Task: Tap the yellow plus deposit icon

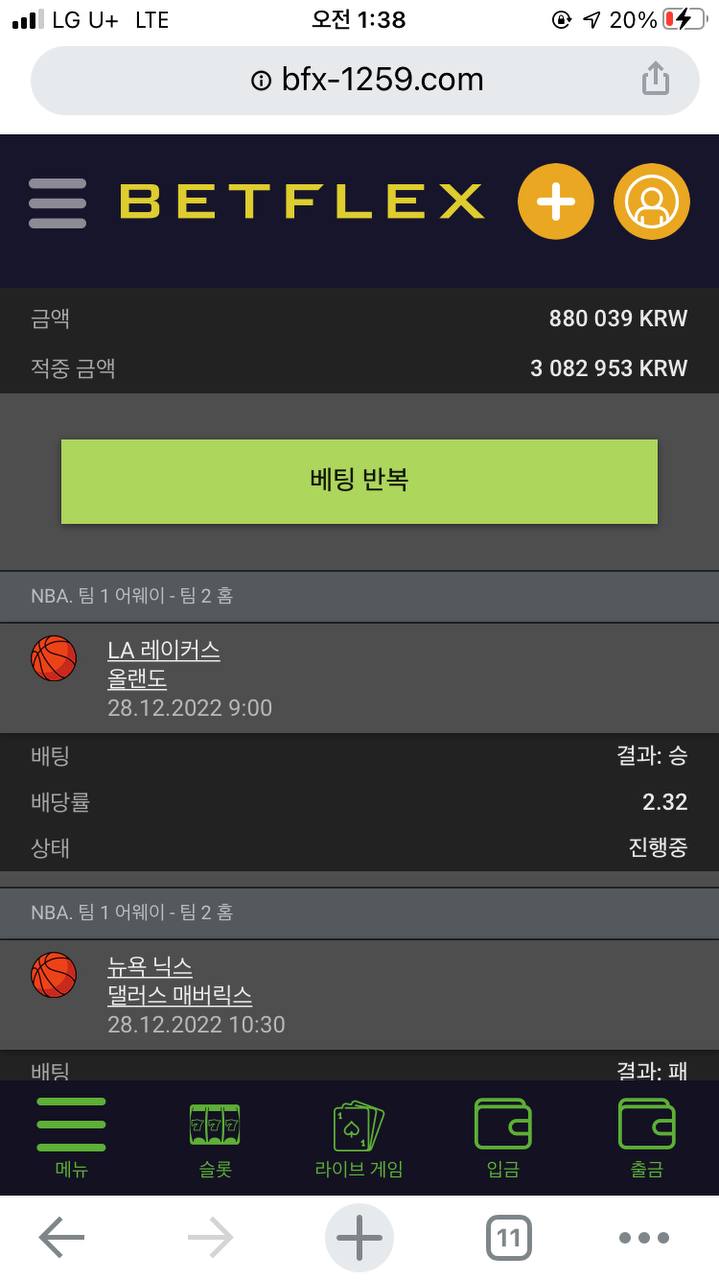Action: (555, 202)
